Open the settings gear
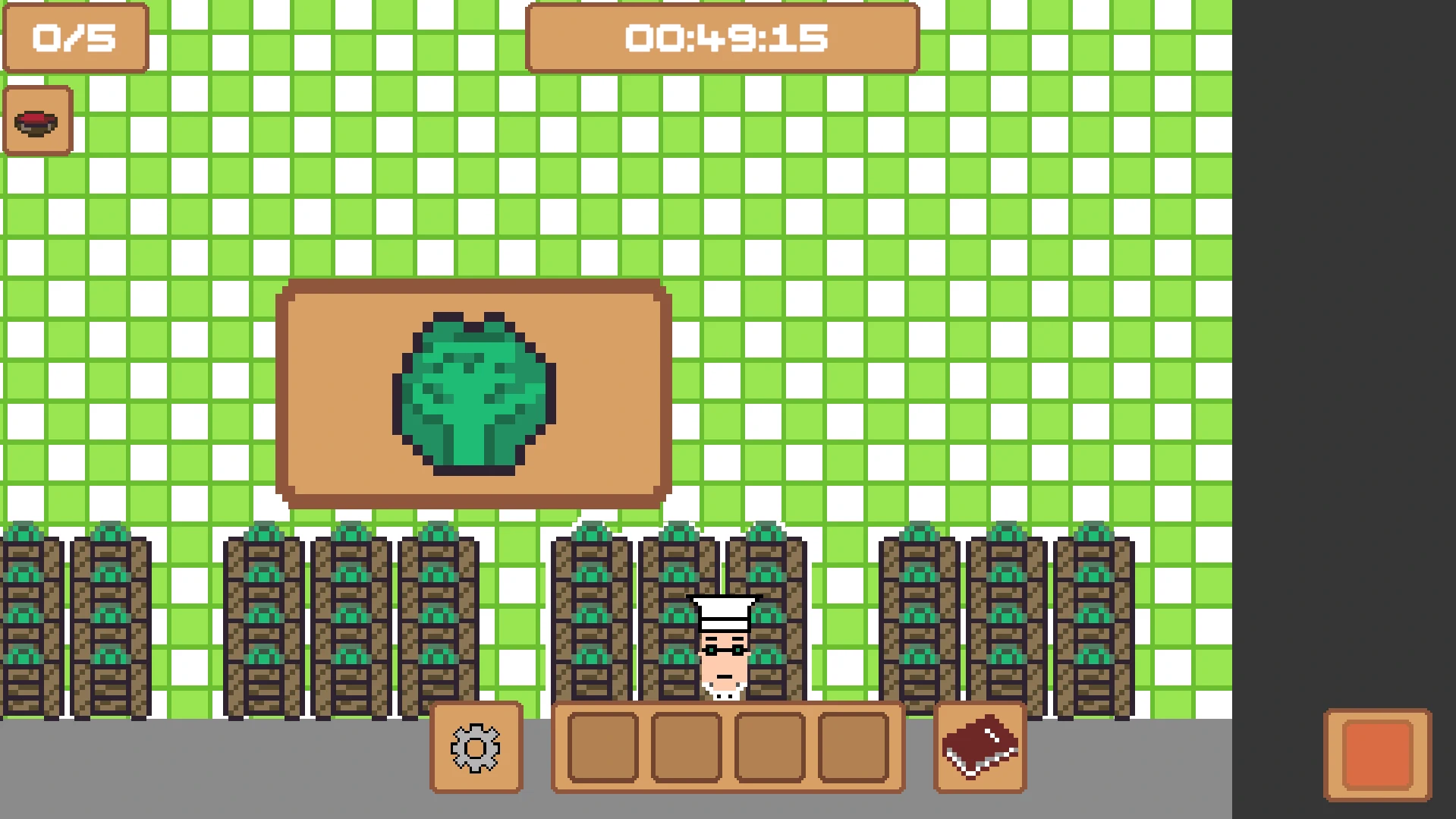 tap(476, 748)
